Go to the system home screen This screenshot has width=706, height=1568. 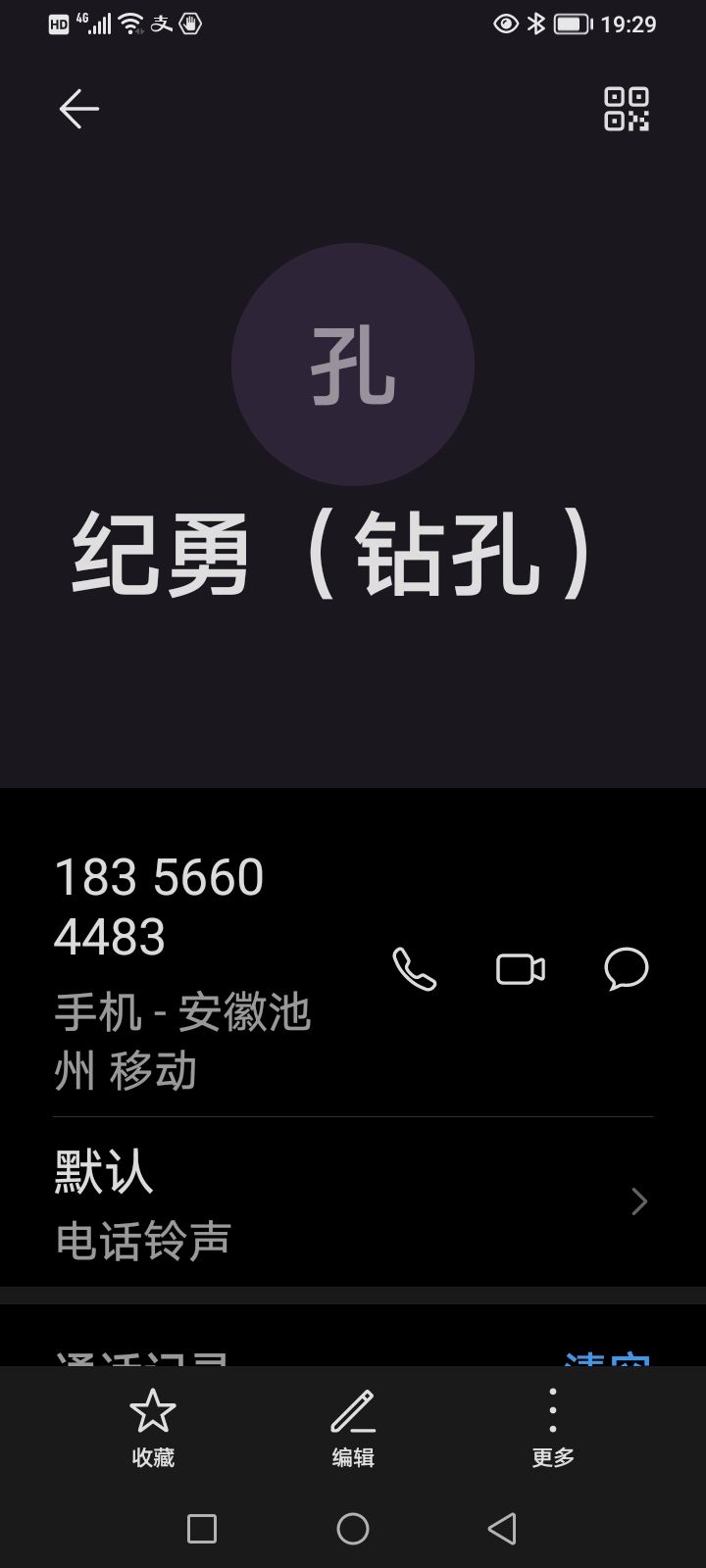[353, 1528]
